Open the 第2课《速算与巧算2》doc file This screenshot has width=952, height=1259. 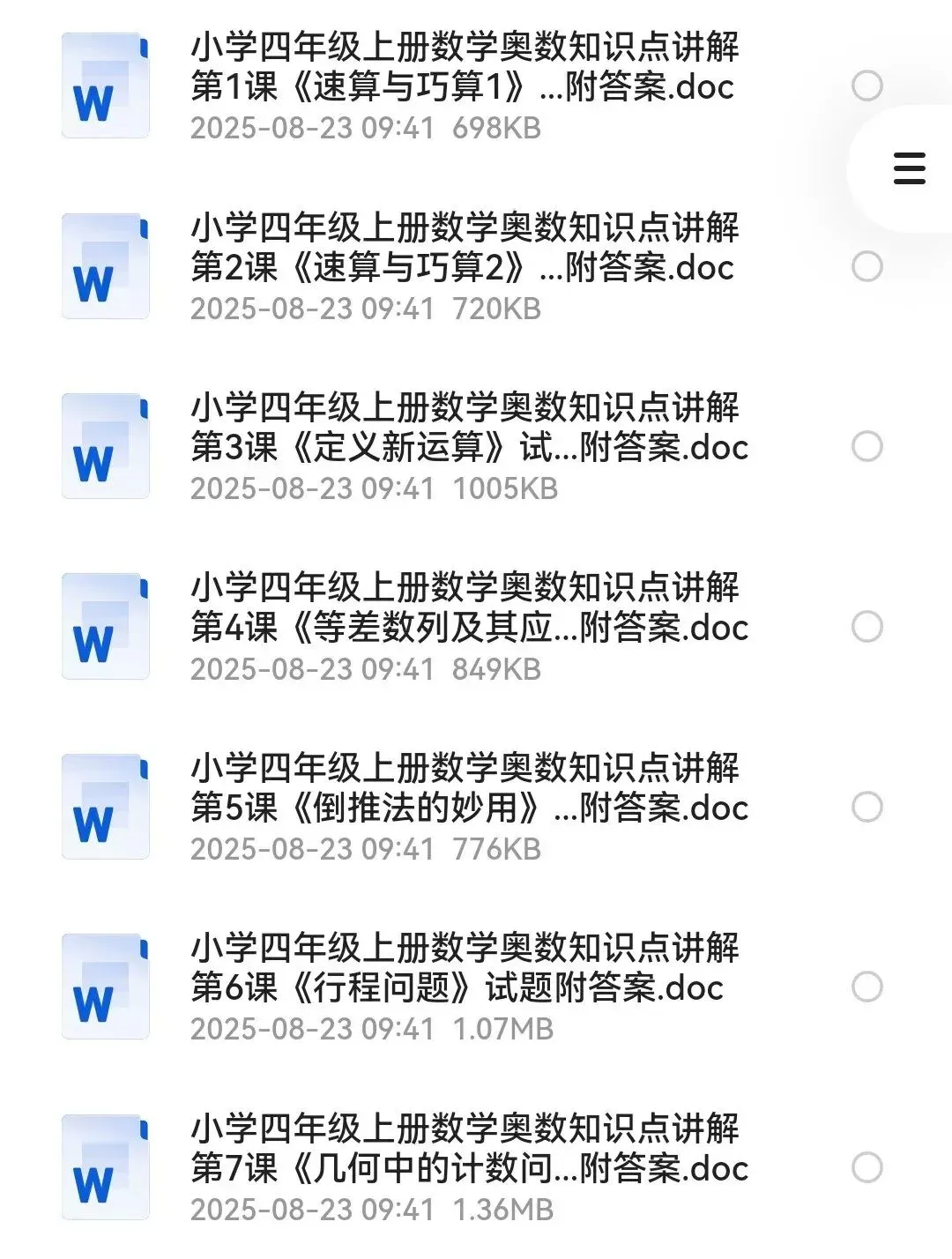tap(463, 266)
